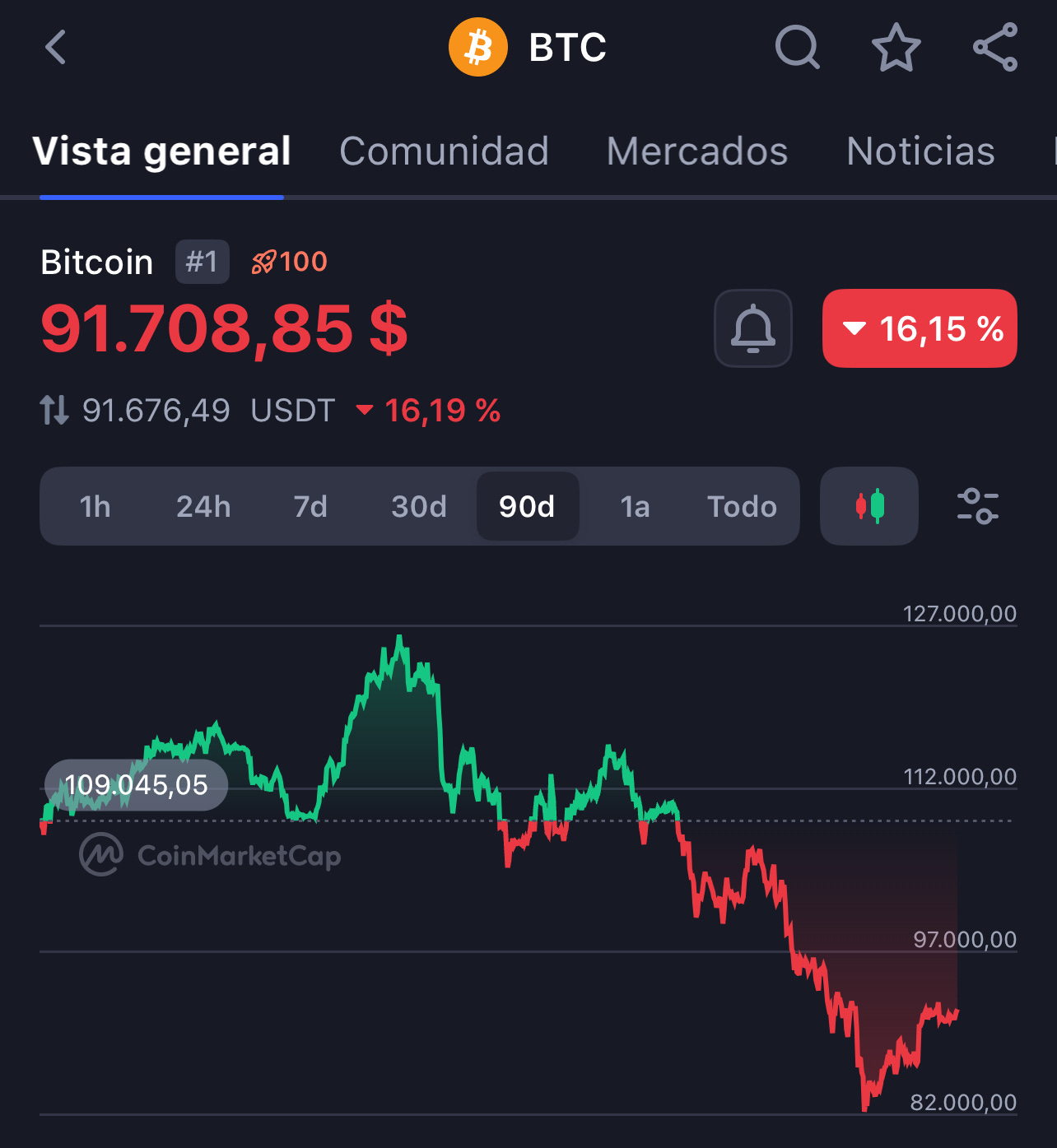This screenshot has height=1148, width=1057.
Task: Switch the chart to 30d
Action: click(419, 506)
